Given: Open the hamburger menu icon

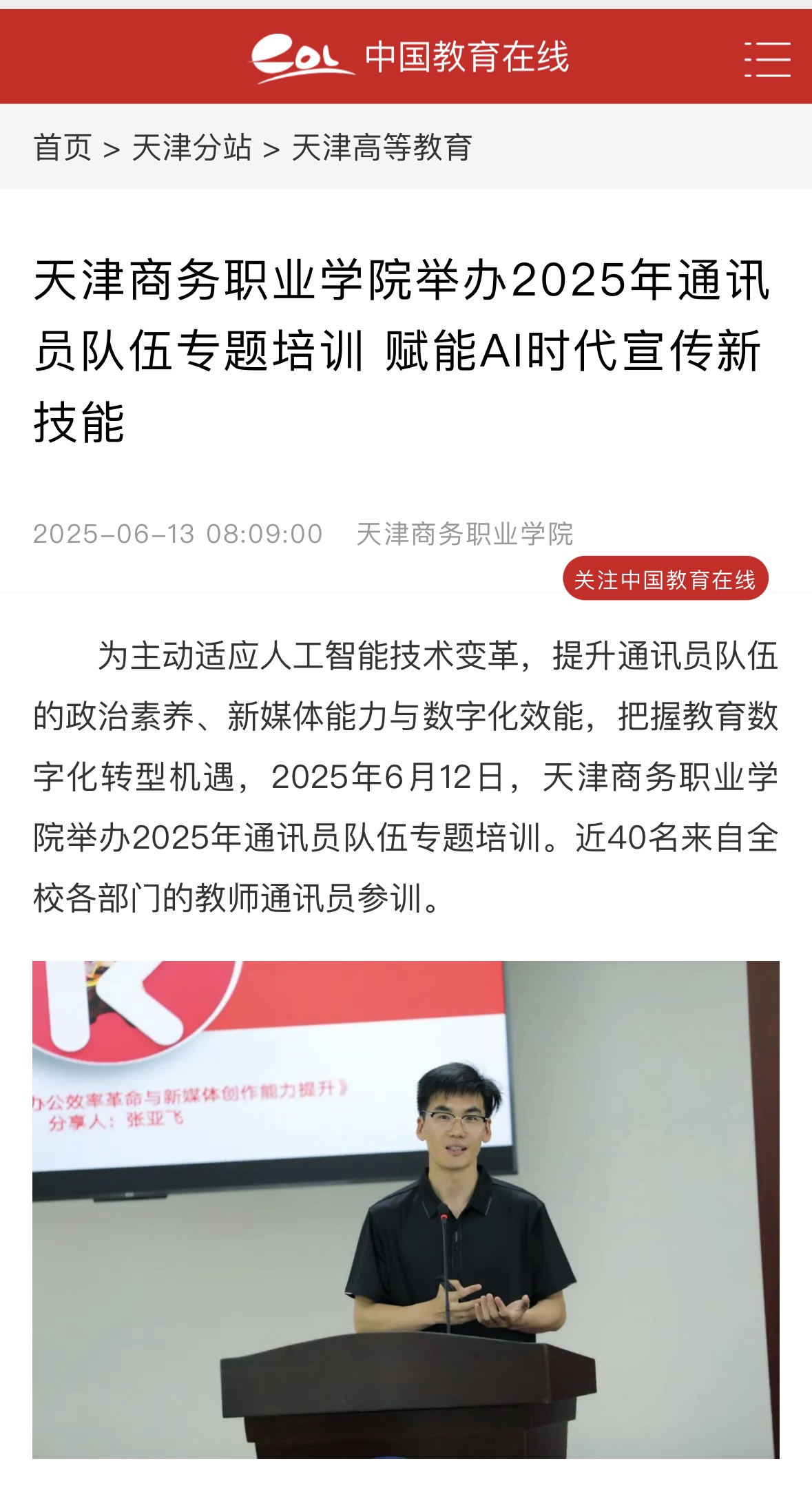Looking at the screenshot, I should (x=767, y=59).
